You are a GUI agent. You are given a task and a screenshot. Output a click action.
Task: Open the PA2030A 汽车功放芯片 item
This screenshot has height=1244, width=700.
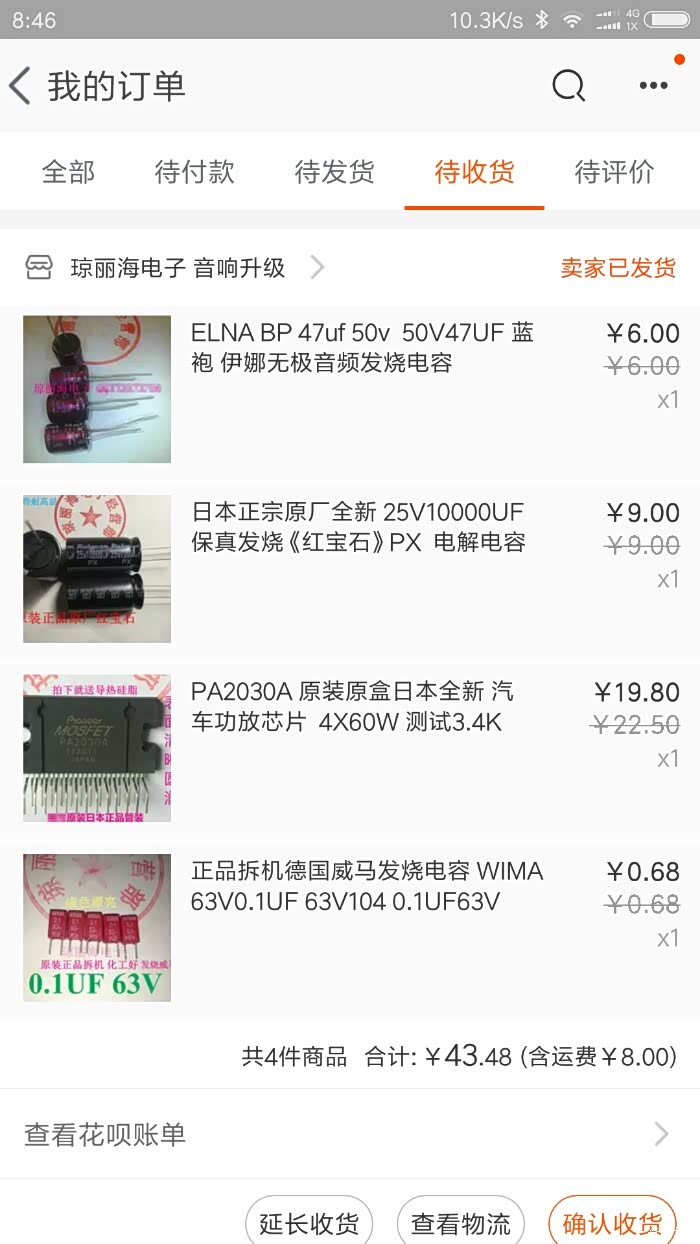pos(352,706)
